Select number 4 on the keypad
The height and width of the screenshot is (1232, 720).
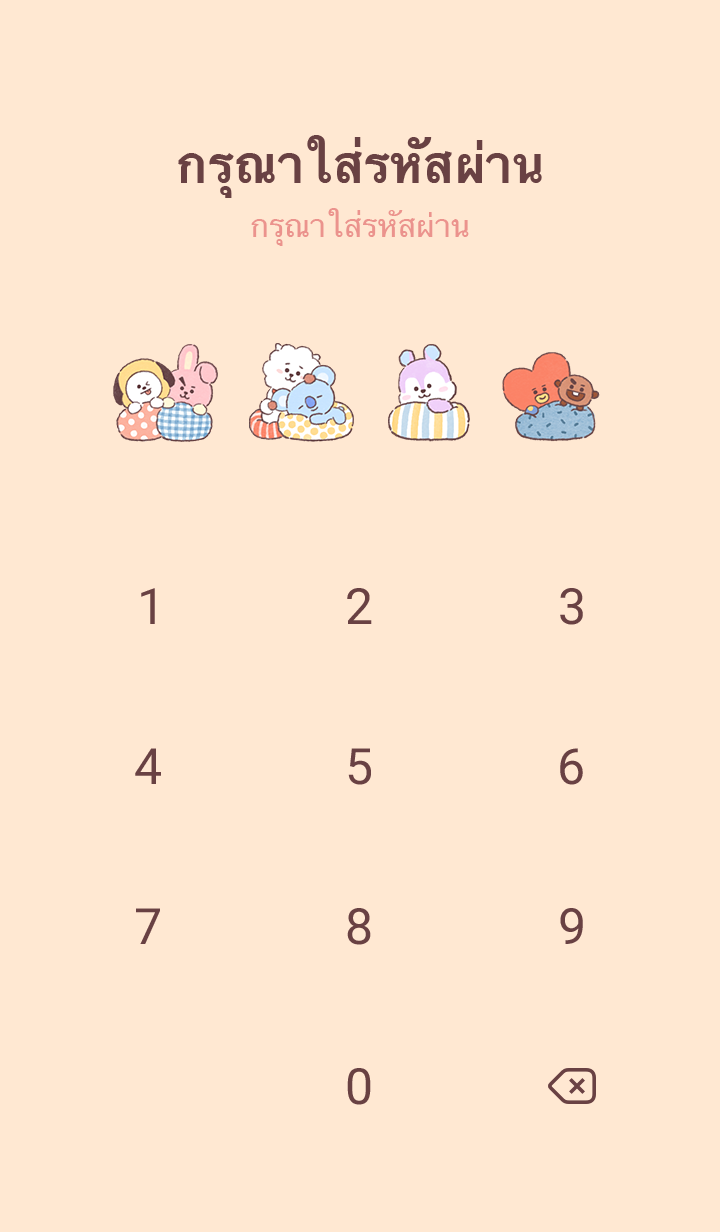pos(148,767)
